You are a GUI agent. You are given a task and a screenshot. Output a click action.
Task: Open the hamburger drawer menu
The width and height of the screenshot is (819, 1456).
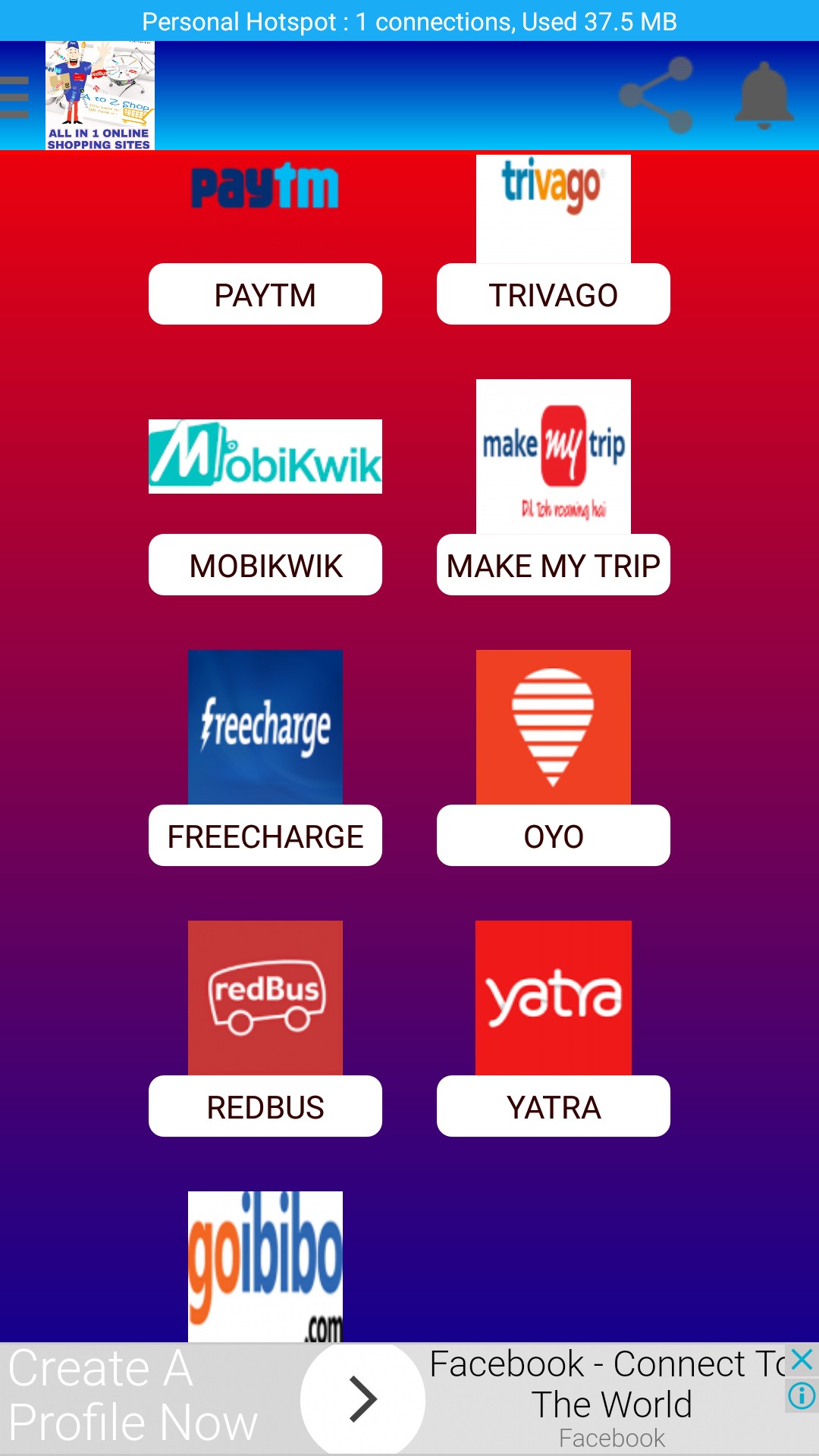[15, 97]
